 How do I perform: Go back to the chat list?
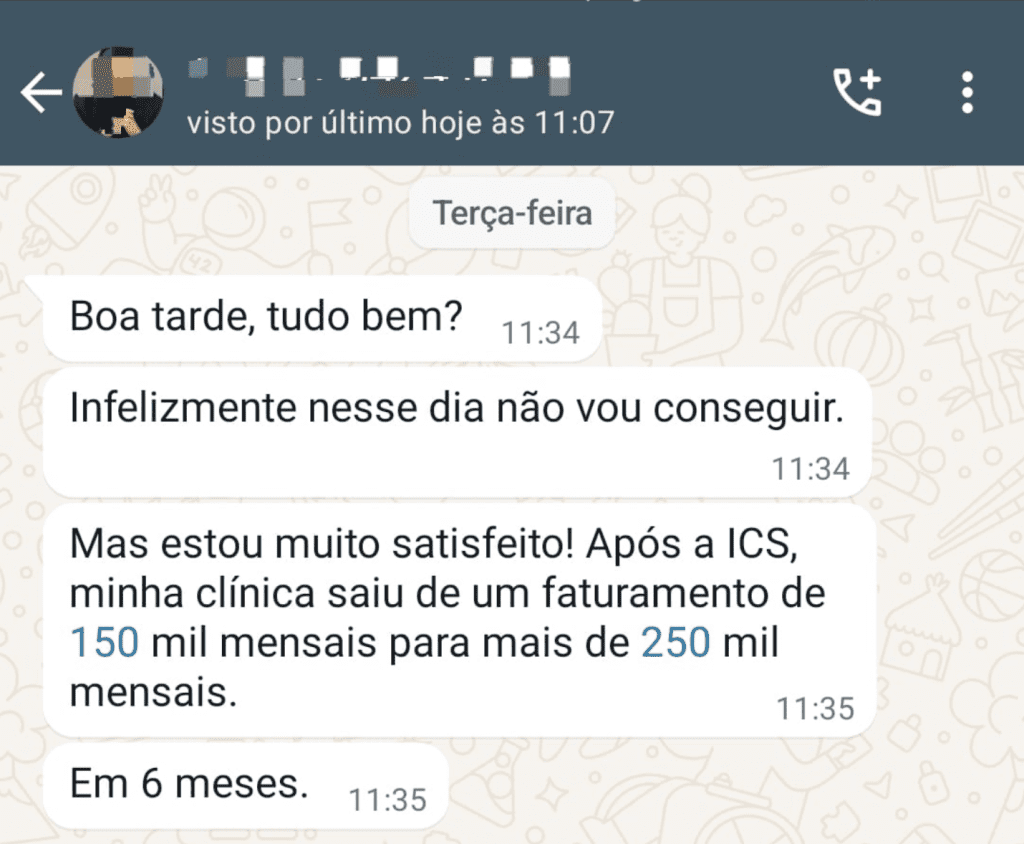click(x=40, y=94)
